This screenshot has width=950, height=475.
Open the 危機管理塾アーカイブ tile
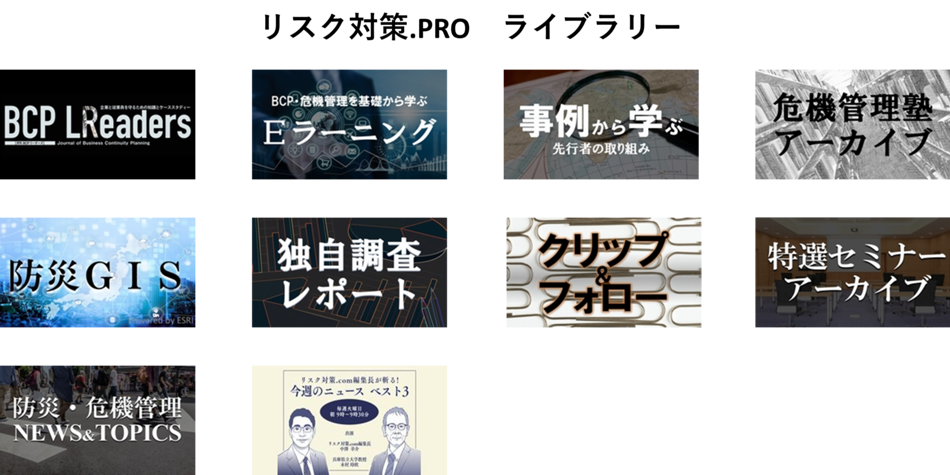click(x=852, y=124)
